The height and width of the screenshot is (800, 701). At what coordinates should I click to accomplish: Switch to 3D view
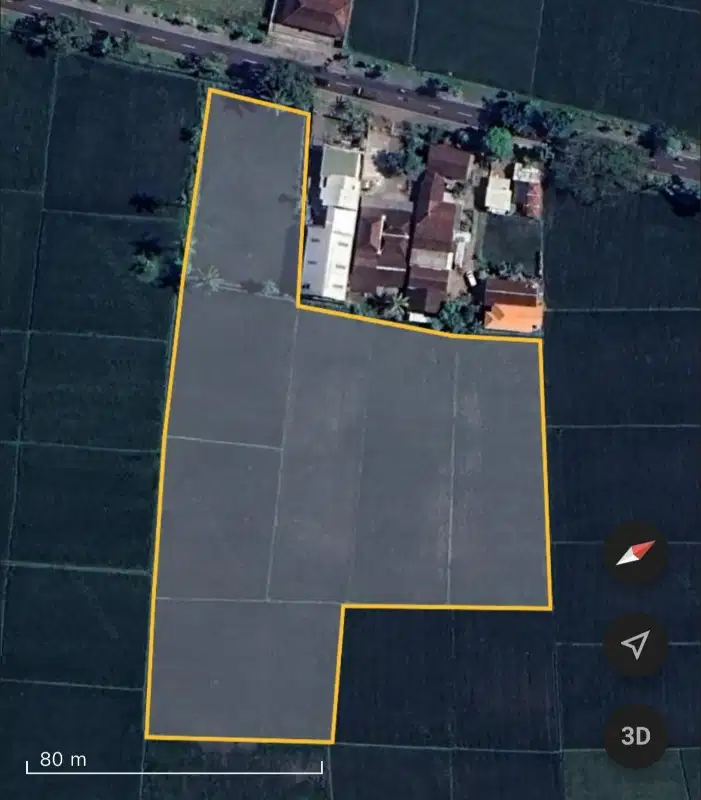click(x=635, y=737)
